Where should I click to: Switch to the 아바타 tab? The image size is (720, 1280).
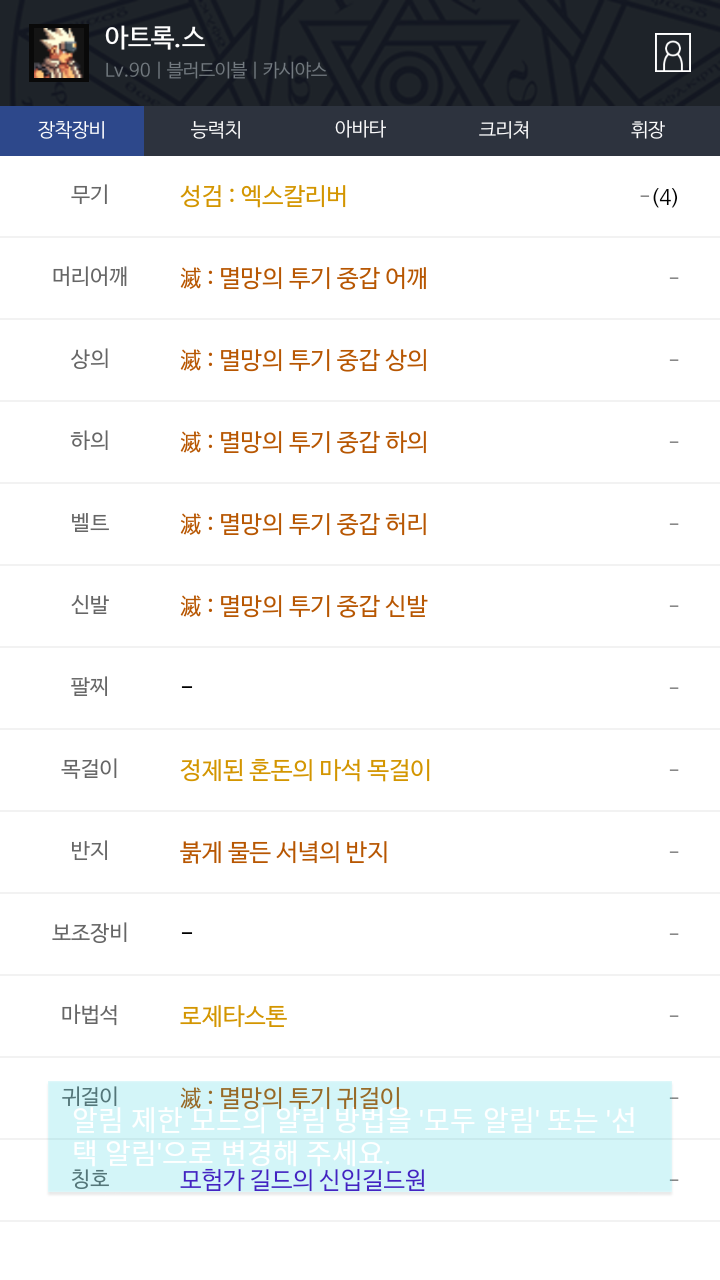[360, 130]
